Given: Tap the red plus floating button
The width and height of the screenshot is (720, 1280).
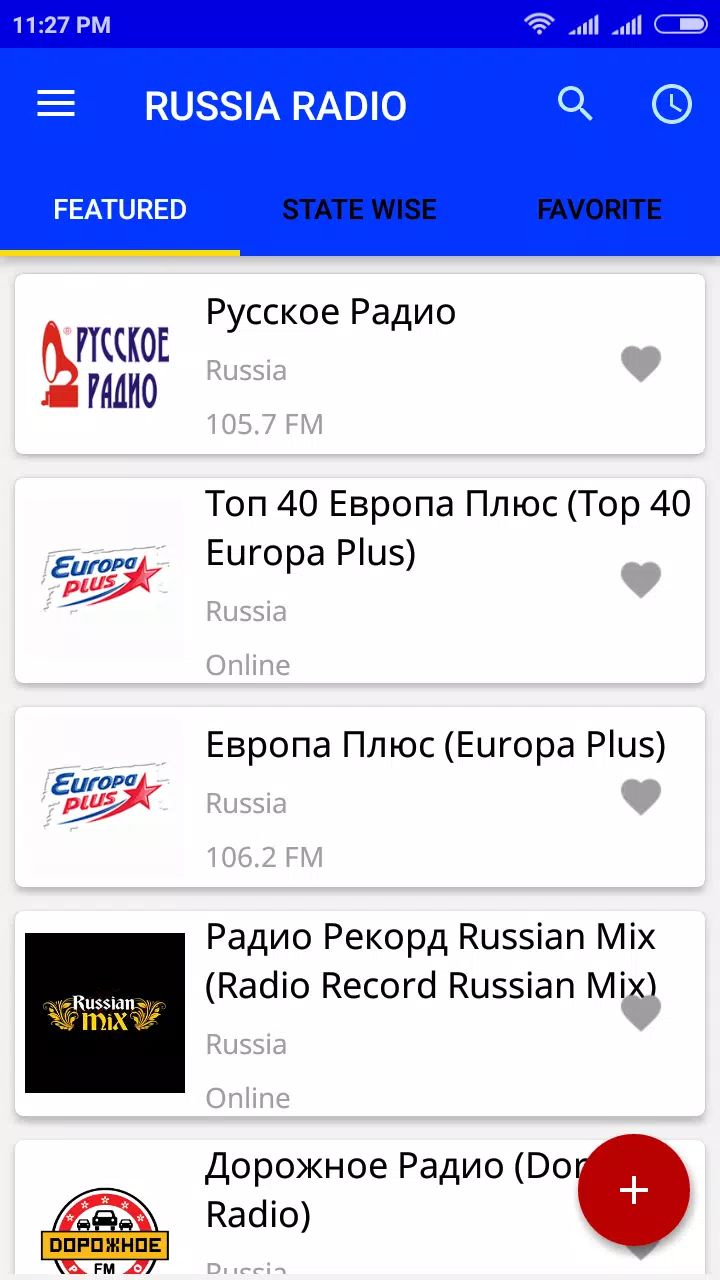Looking at the screenshot, I should 634,1190.
